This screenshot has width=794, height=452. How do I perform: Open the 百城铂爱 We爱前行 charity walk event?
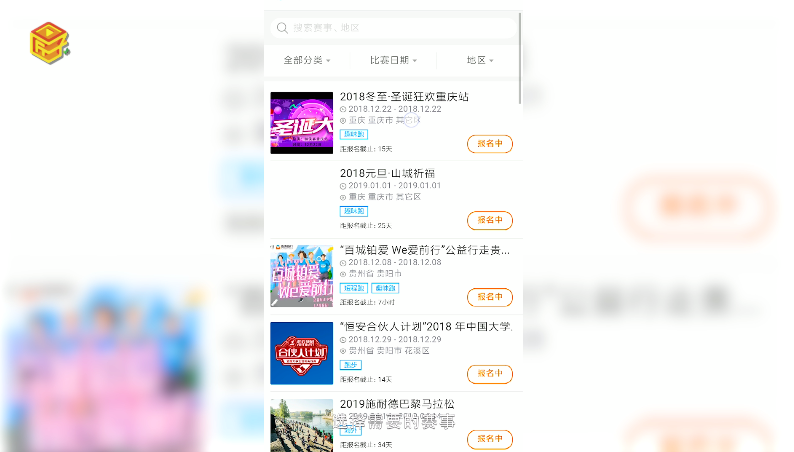pos(425,250)
